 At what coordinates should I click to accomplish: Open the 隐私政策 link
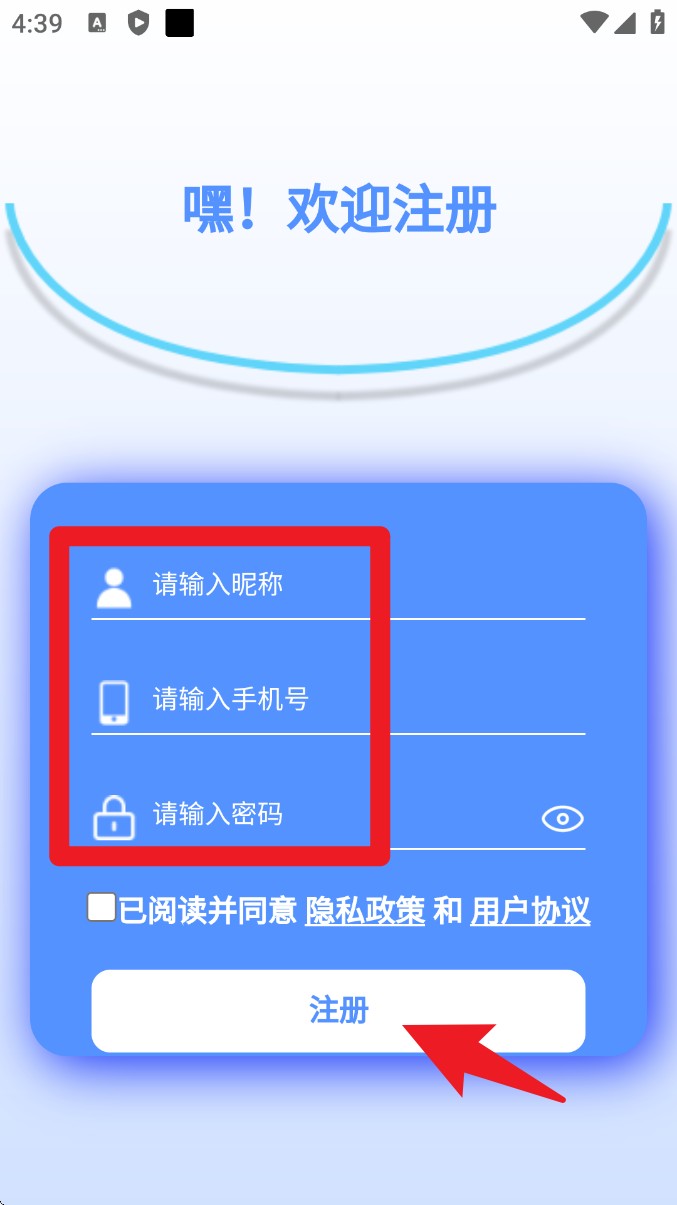(x=365, y=911)
